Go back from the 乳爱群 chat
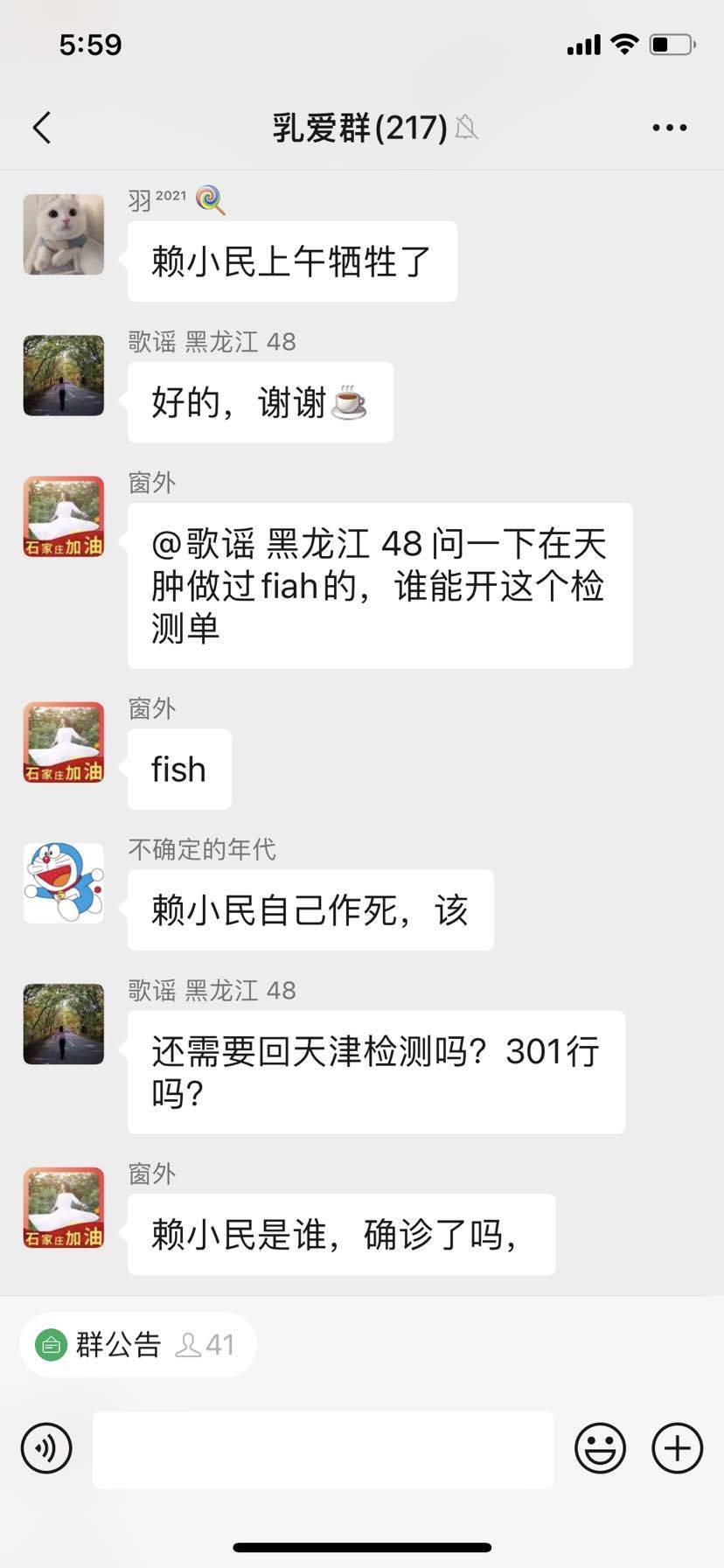The width and height of the screenshot is (724, 1568). pos(42,128)
